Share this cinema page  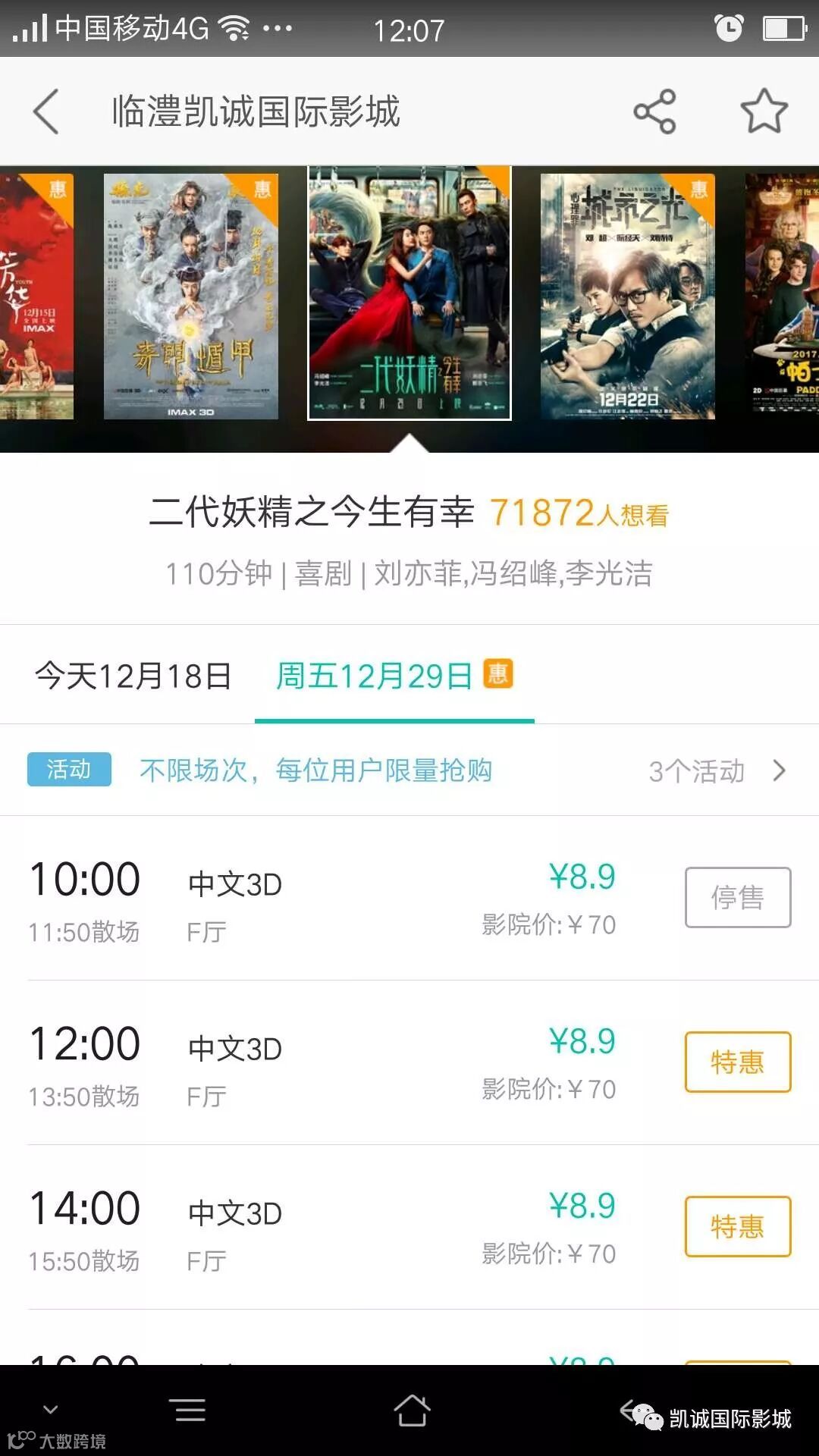[654, 111]
